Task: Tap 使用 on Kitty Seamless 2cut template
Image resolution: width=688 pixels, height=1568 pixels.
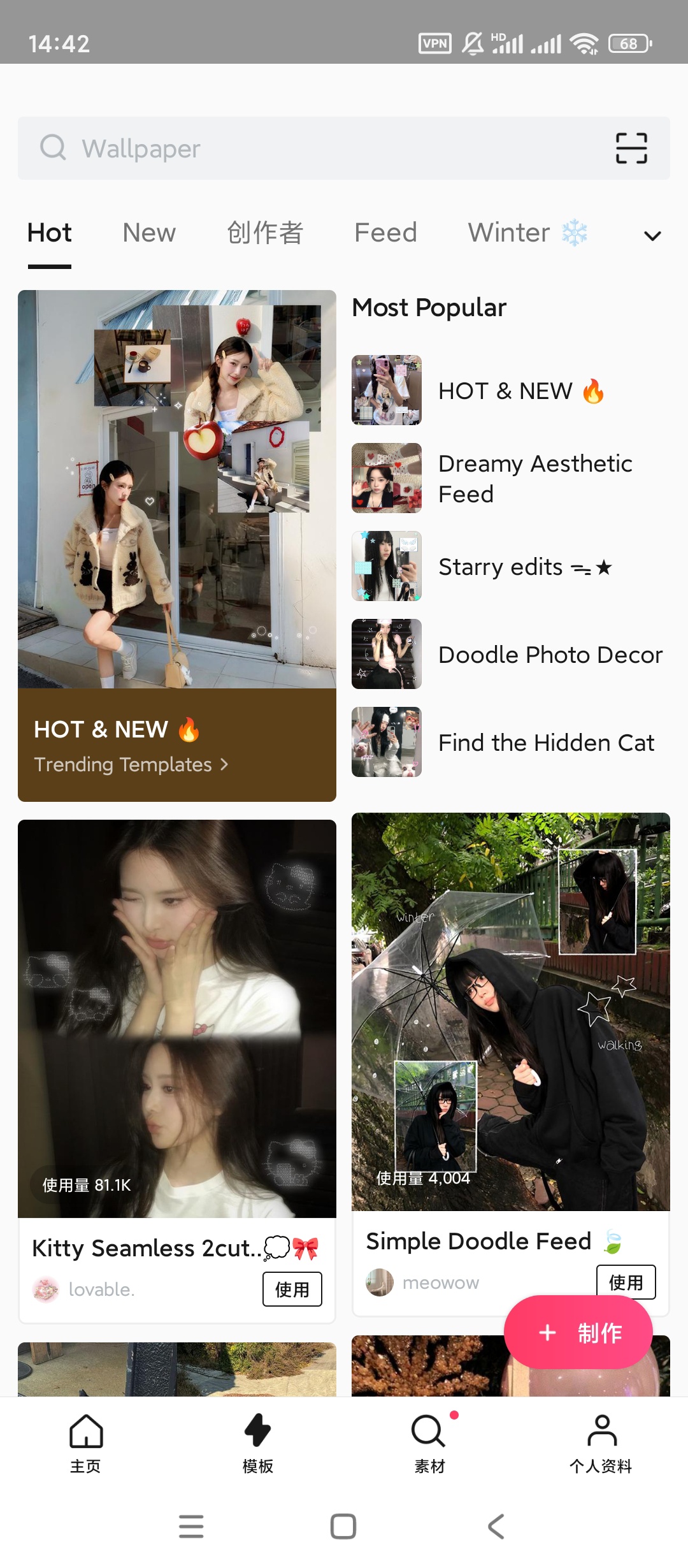Action: coord(292,1289)
